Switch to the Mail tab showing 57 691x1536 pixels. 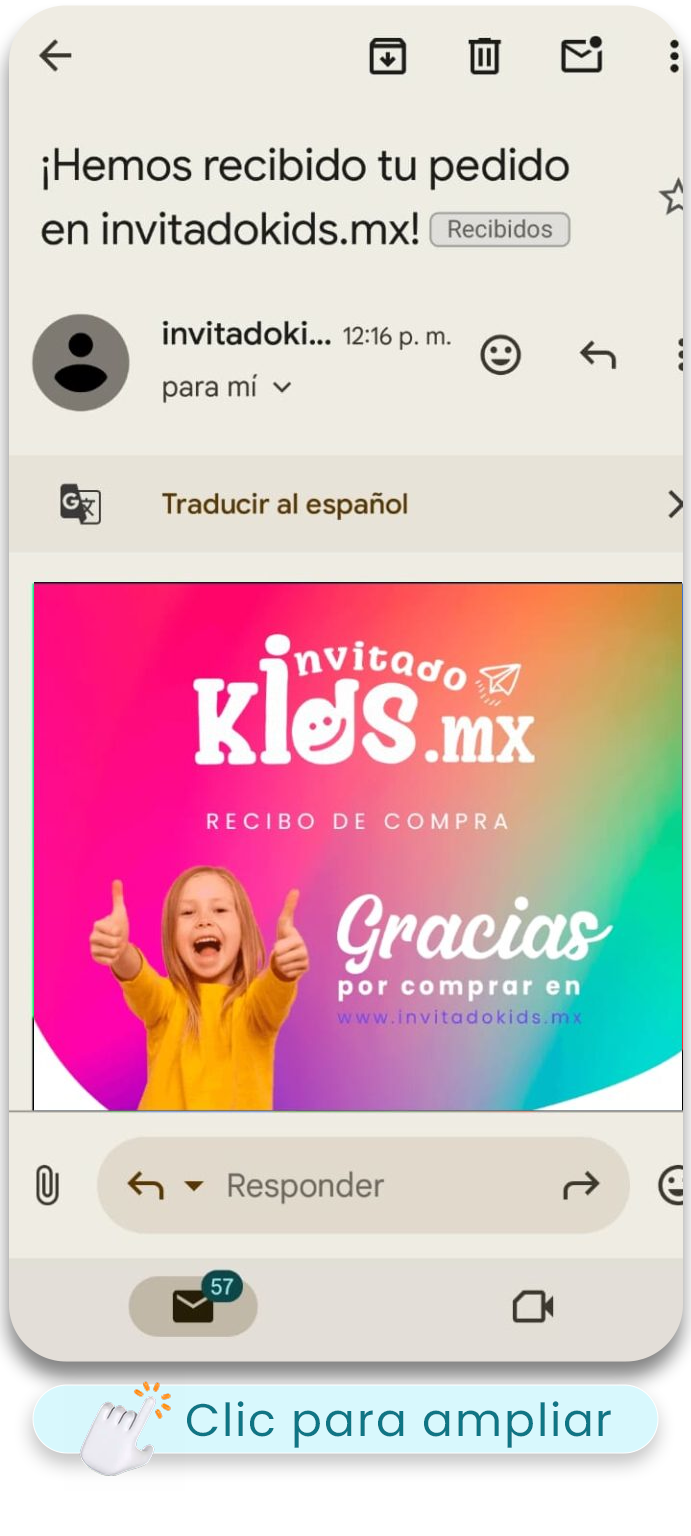[x=194, y=1304]
